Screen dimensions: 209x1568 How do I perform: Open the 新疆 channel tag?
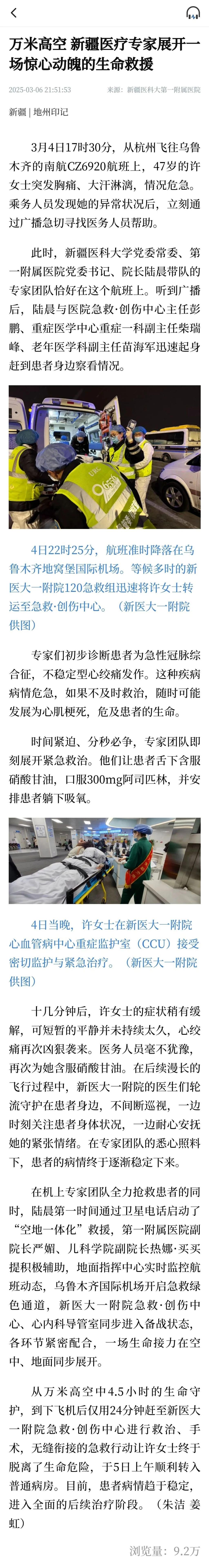(17, 112)
